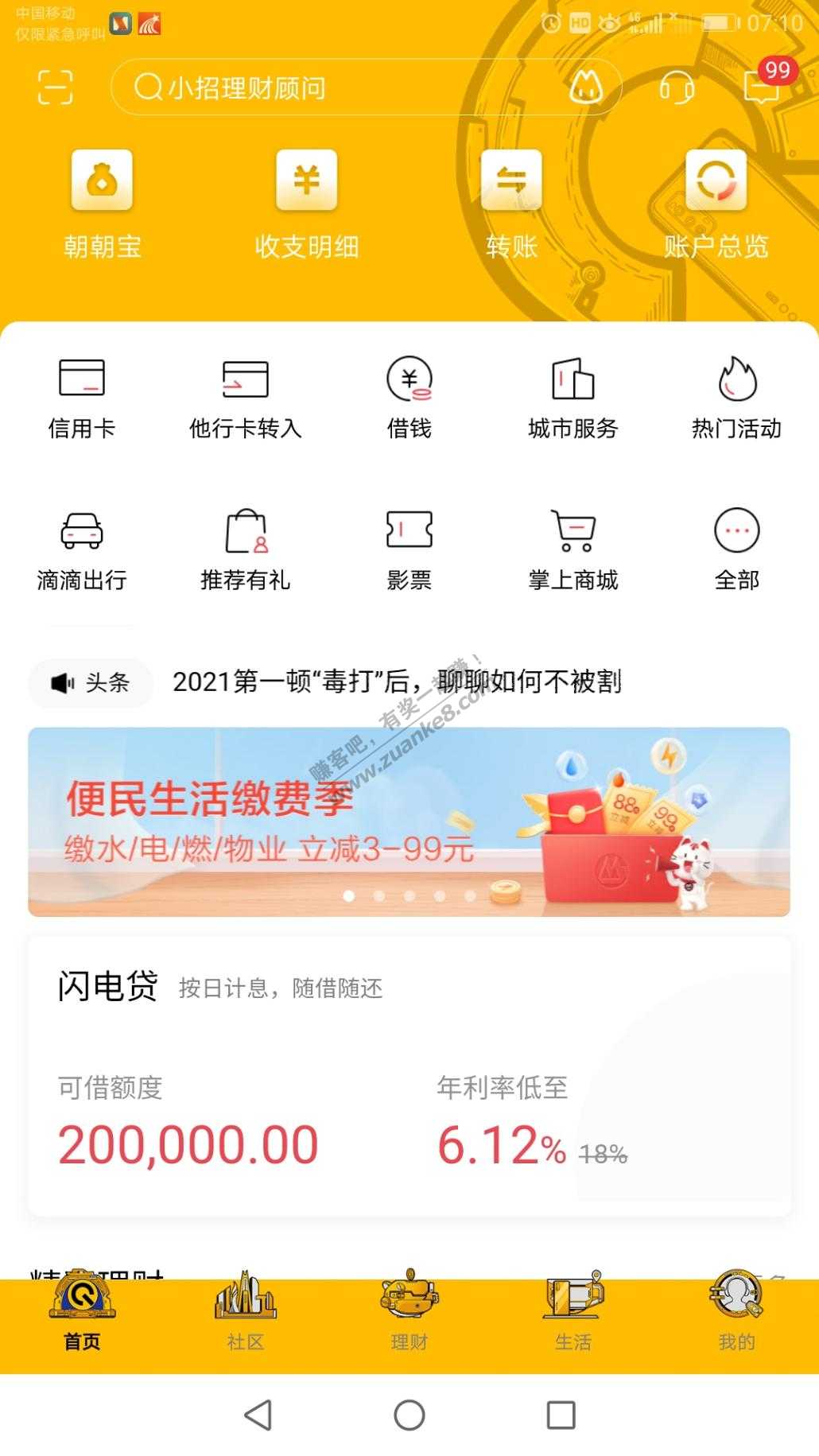
Task: Open the 闪电贷 loan card
Action: (409, 1075)
